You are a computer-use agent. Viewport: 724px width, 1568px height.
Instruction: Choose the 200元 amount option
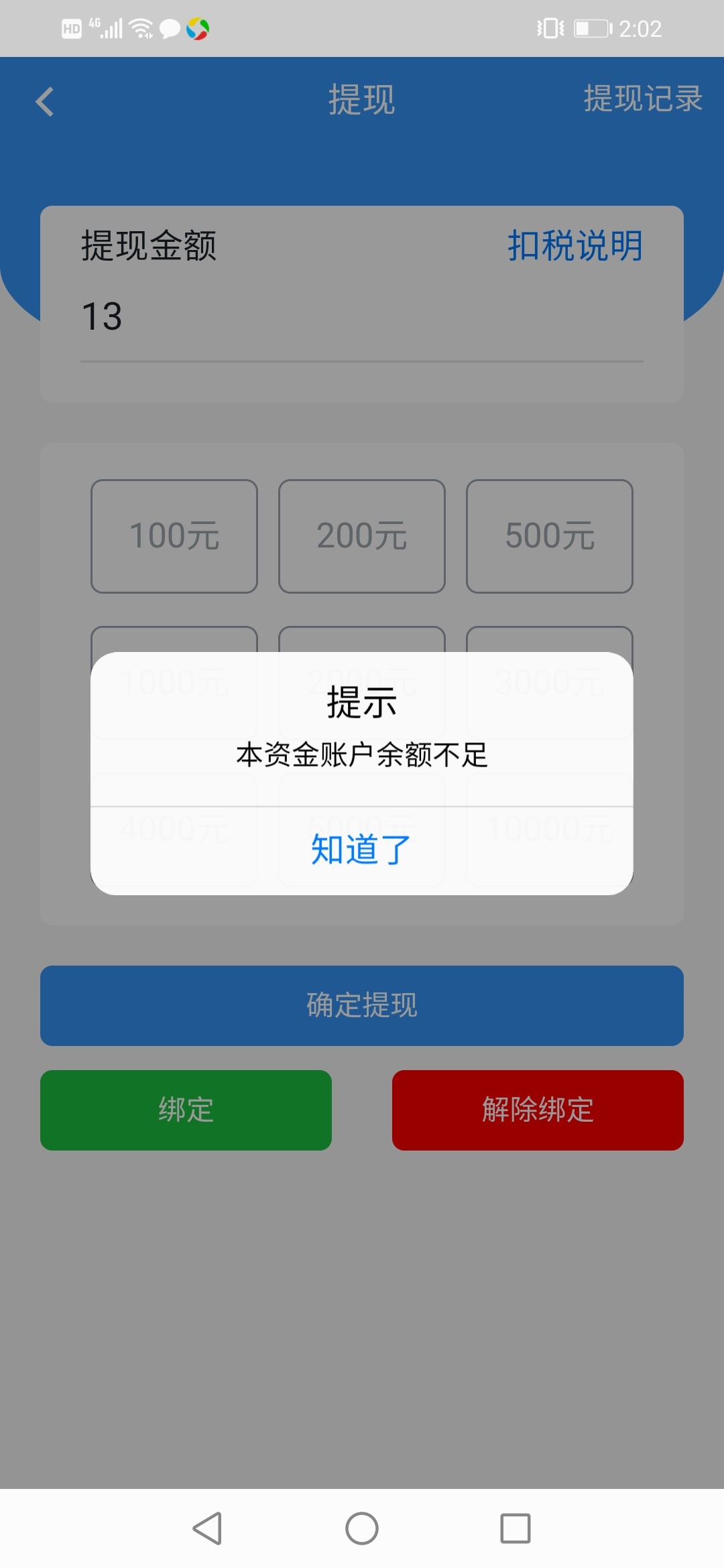[x=362, y=536]
